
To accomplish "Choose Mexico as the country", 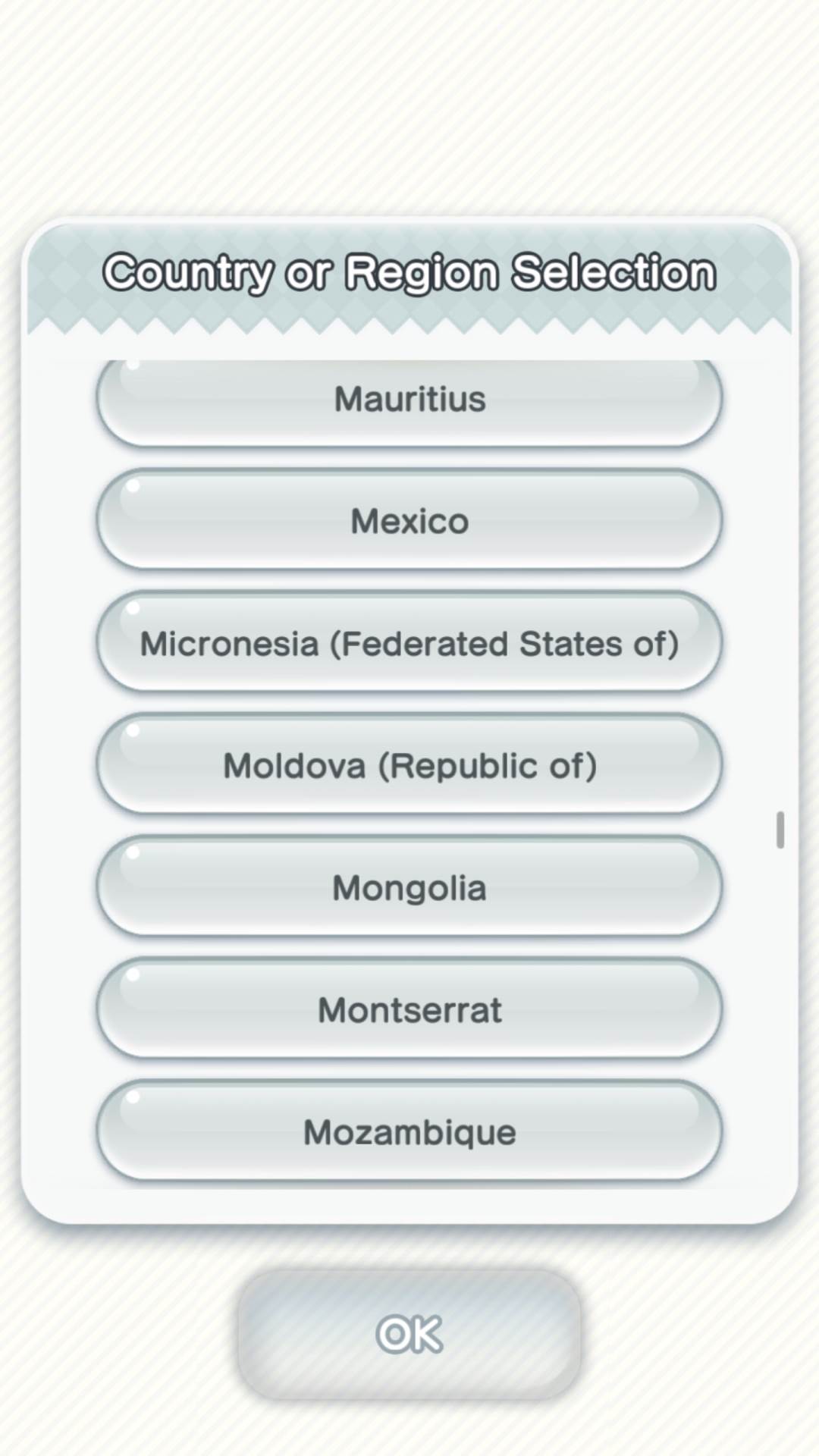I will [x=409, y=521].
